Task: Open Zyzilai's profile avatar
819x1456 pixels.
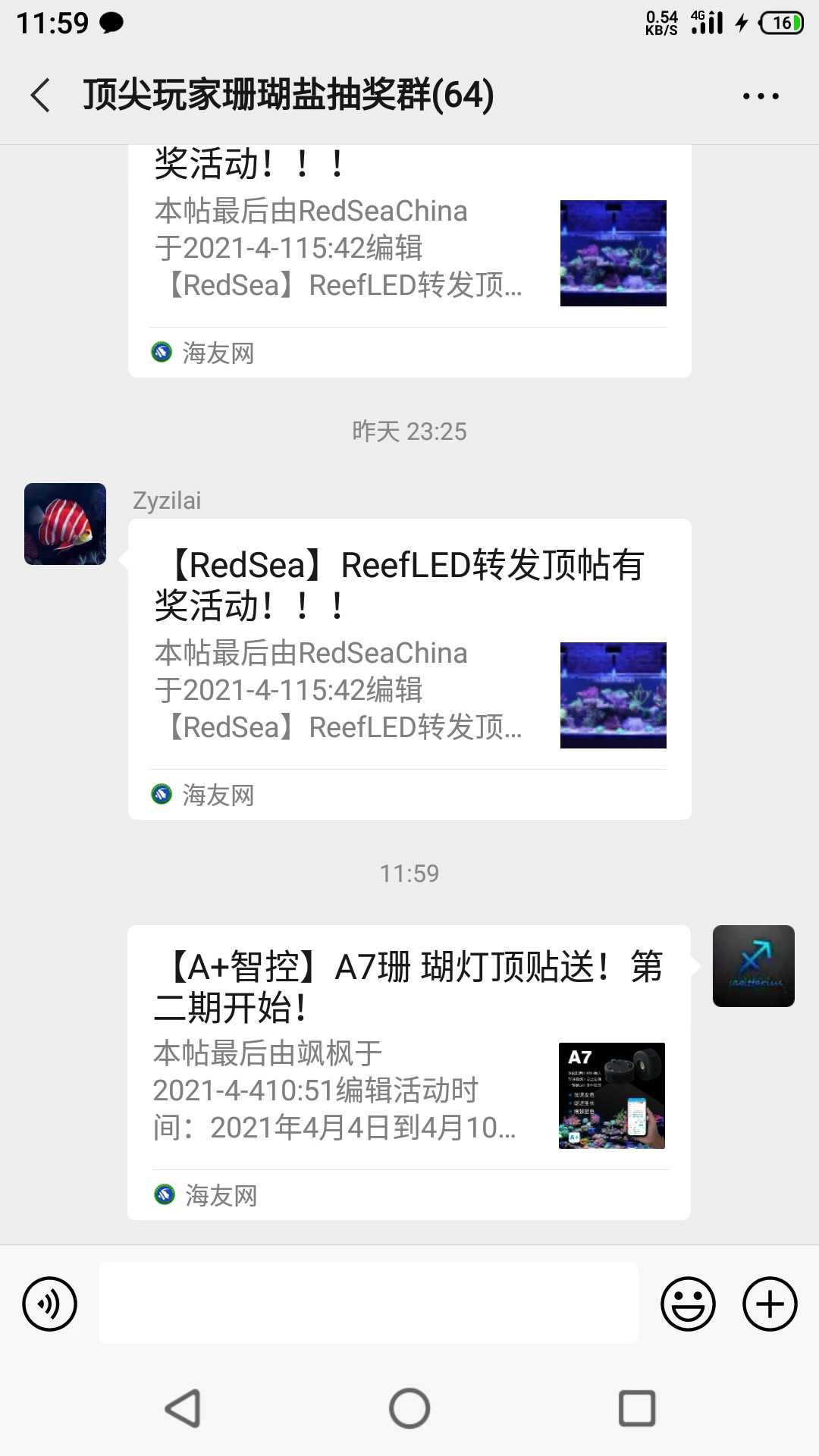Action: pos(65,524)
